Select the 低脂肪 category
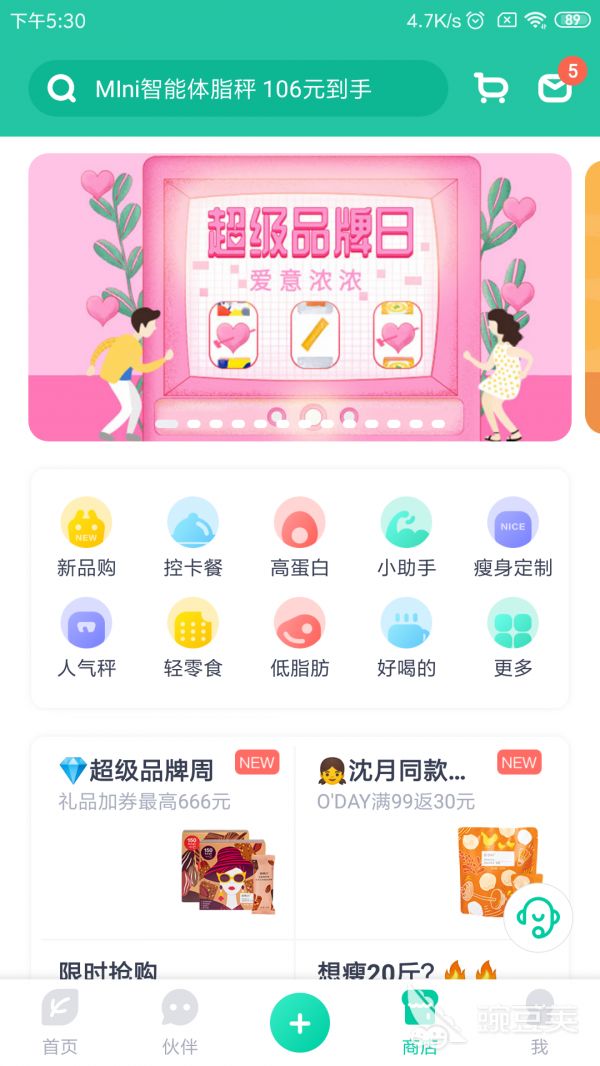The width and height of the screenshot is (600, 1066). point(300,638)
